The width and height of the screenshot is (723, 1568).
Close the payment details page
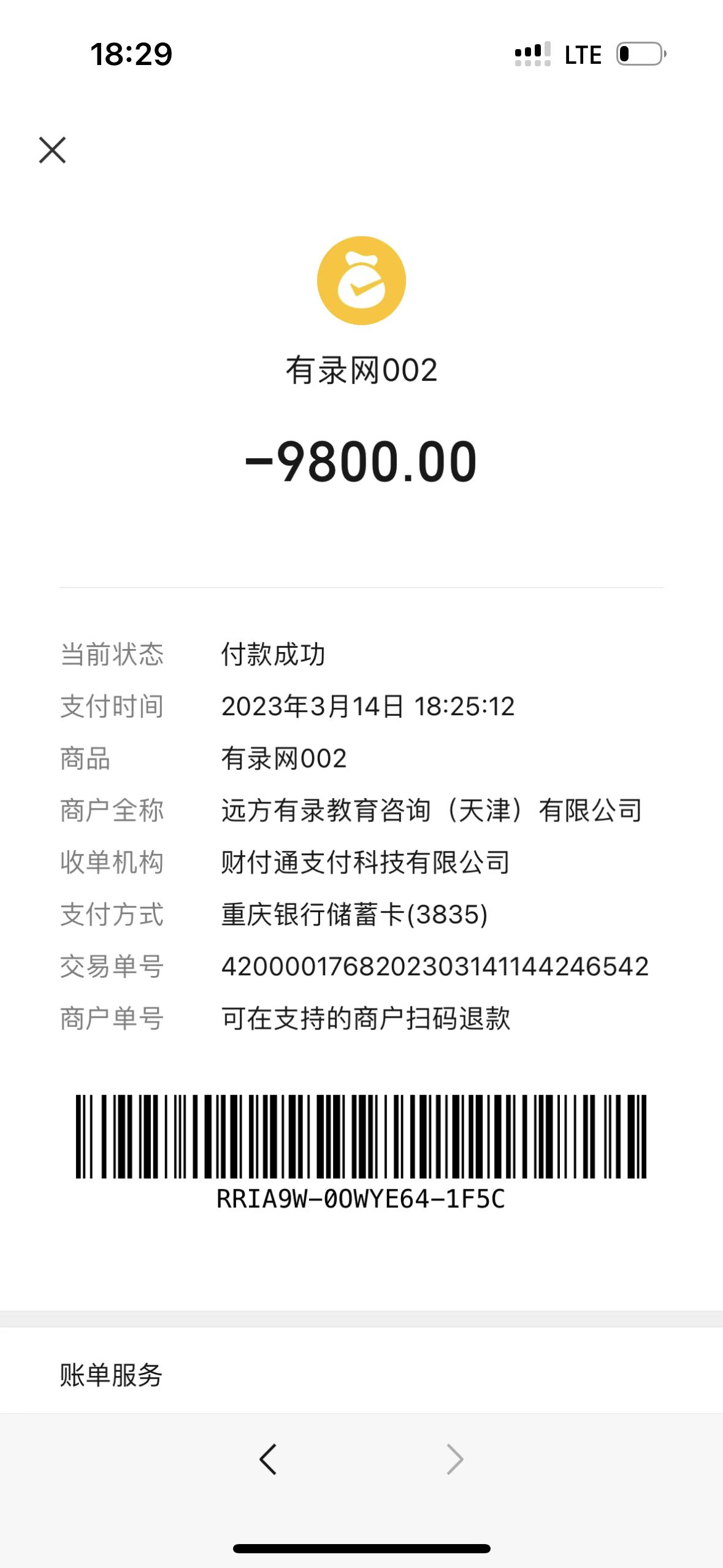pos(52,150)
